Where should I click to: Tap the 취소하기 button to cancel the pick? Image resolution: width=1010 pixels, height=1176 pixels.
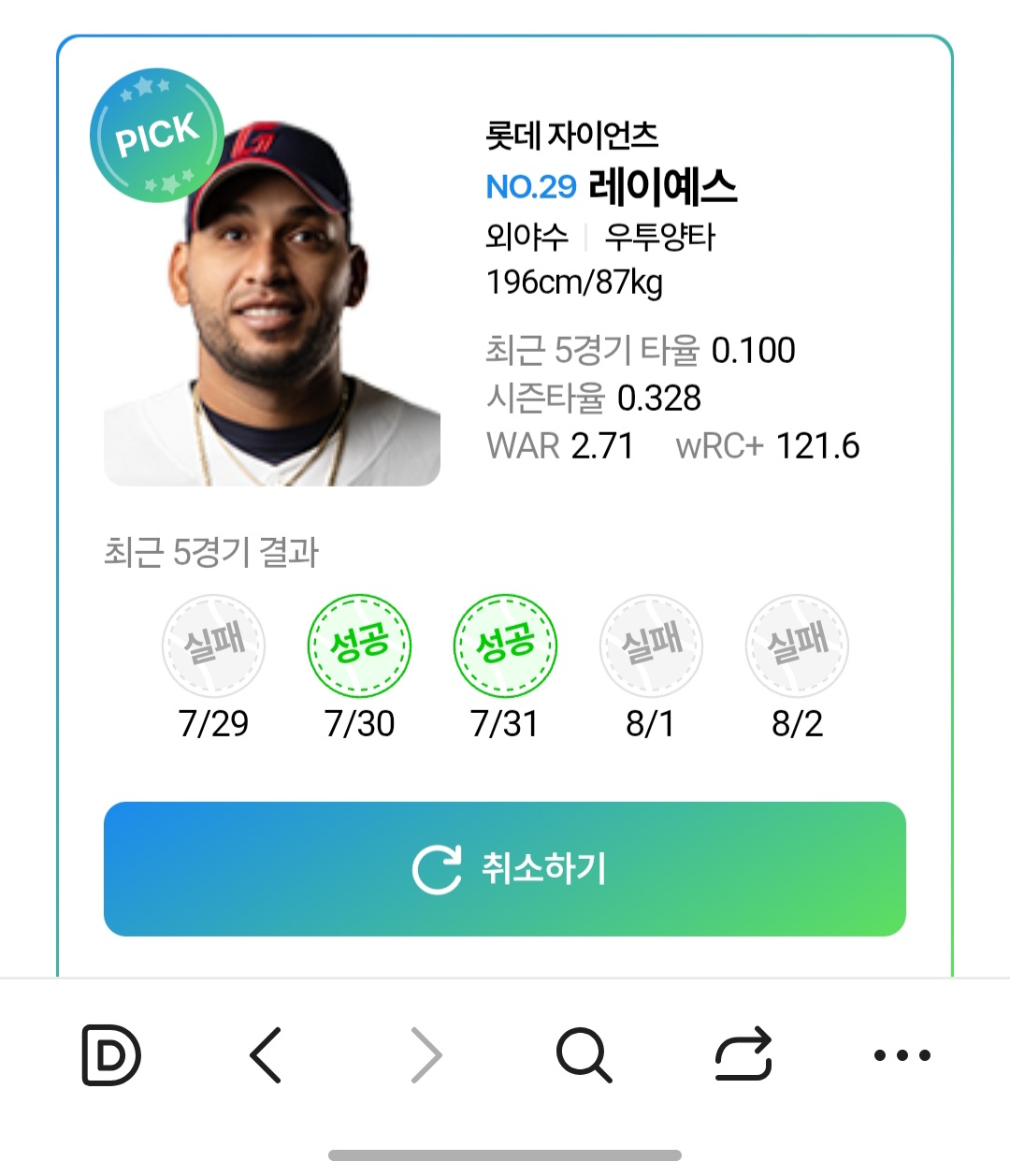[x=505, y=868]
